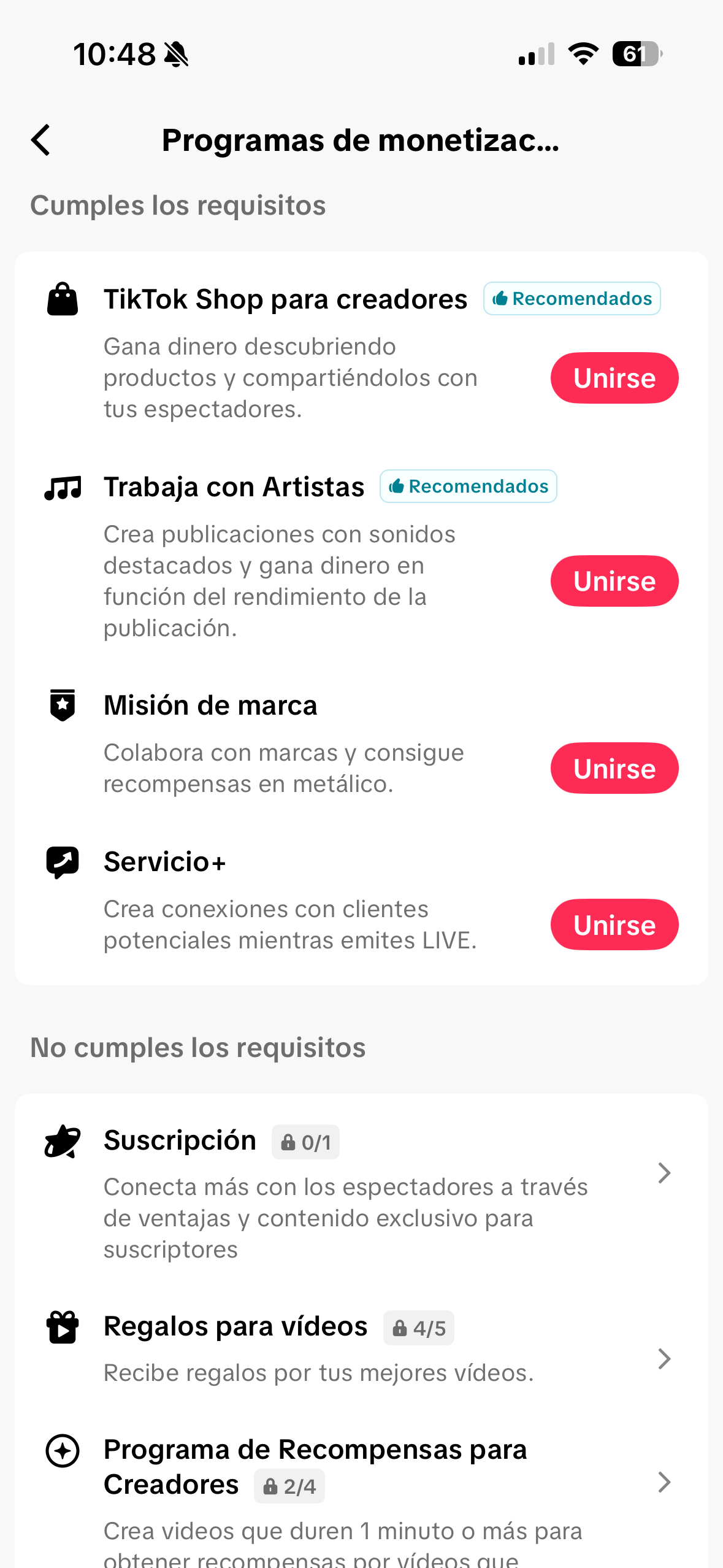Join TikTok Shop para creadores
This screenshot has height=1568, width=723.
(x=614, y=378)
